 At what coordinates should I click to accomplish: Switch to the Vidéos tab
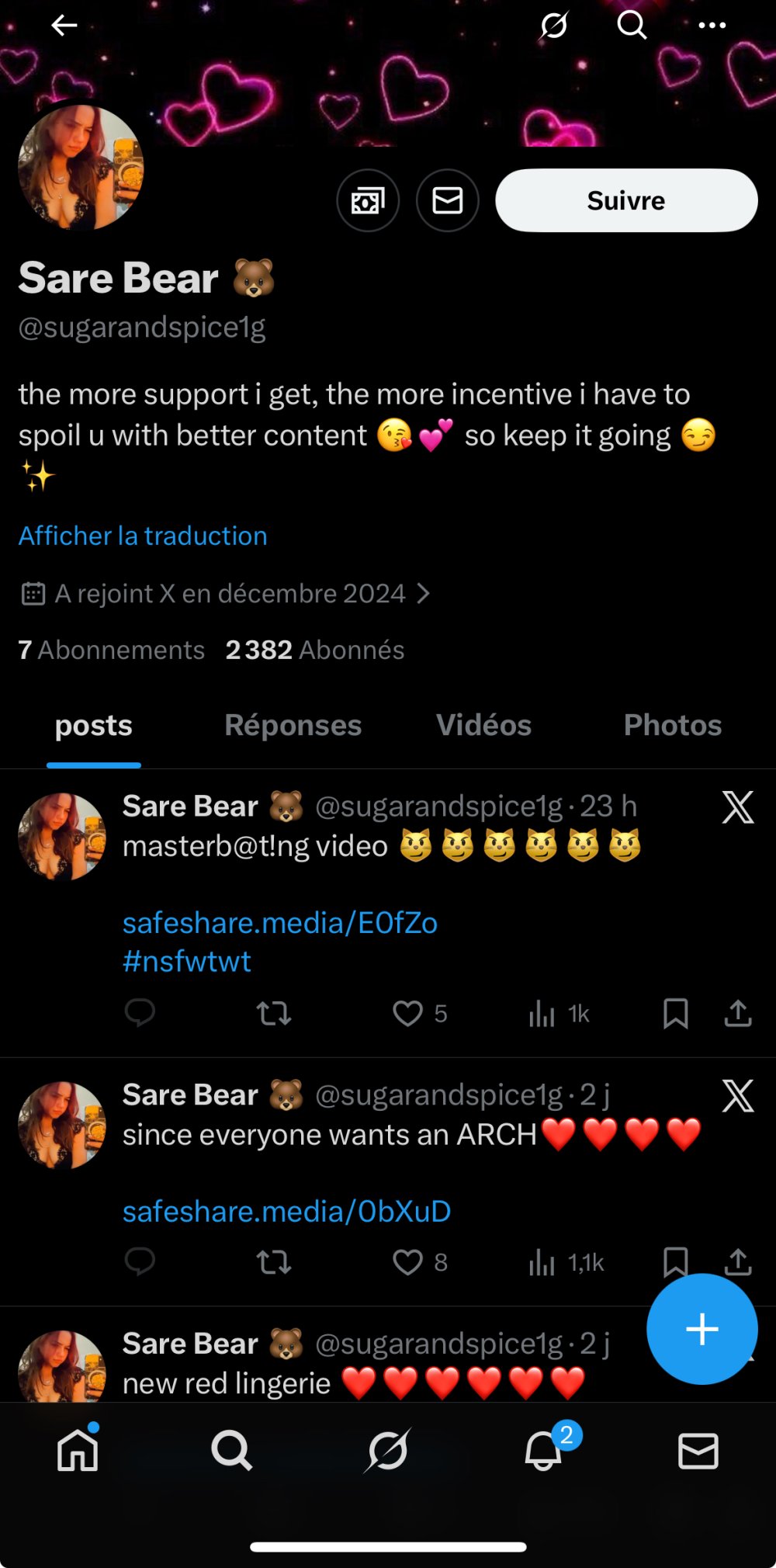pyautogui.click(x=483, y=725)
